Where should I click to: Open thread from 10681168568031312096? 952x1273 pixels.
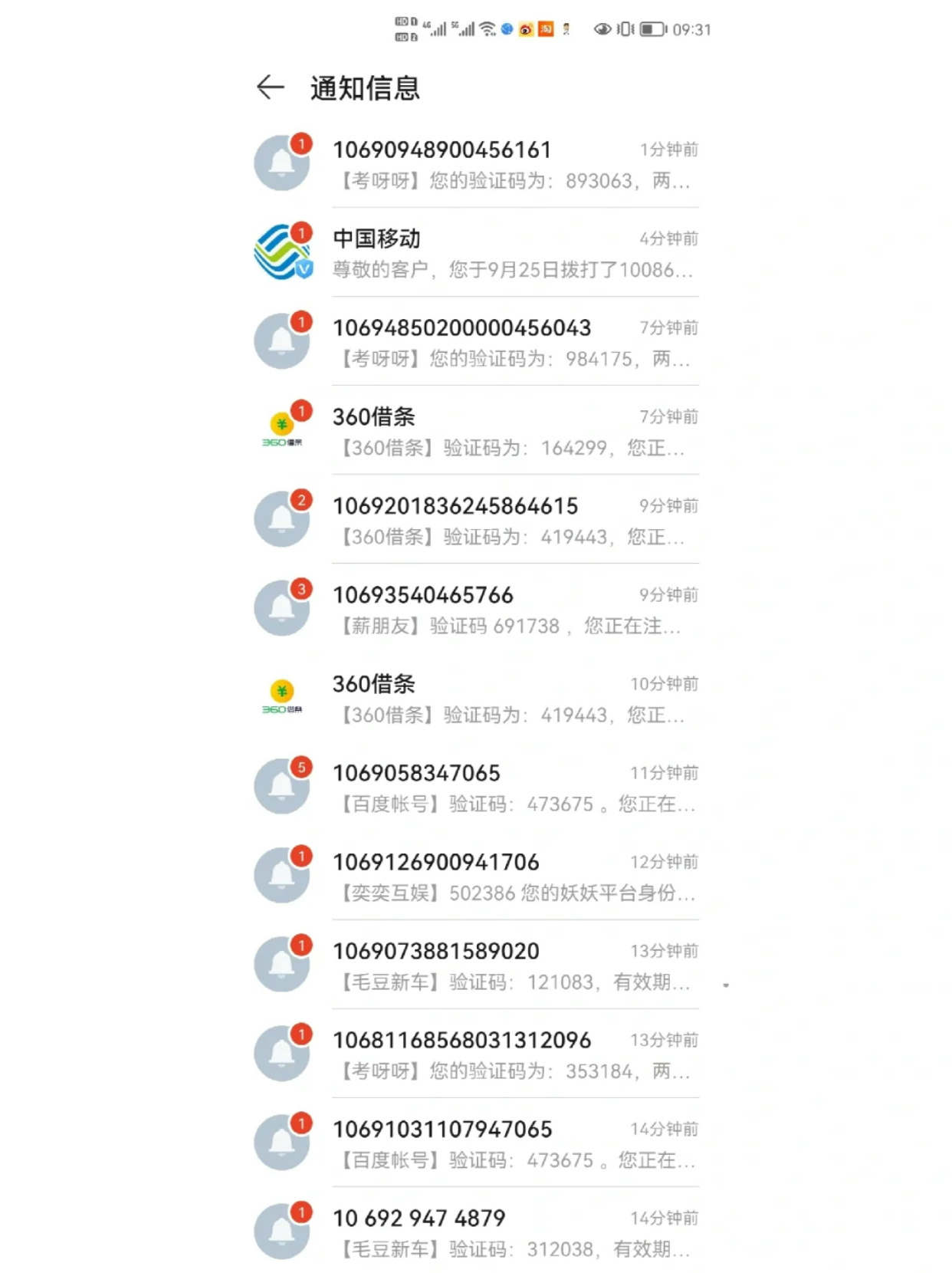click(514, 1054)
